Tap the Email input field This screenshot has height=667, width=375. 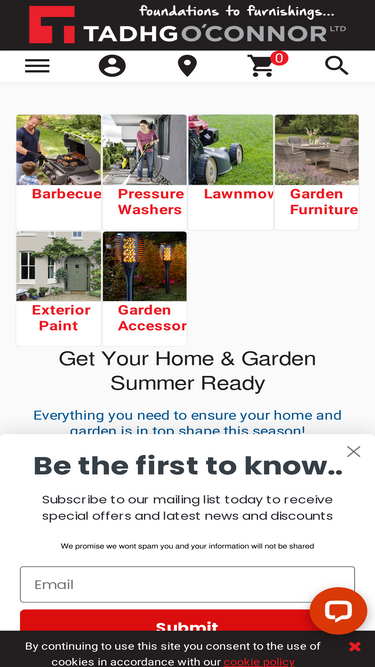(187, 584)
